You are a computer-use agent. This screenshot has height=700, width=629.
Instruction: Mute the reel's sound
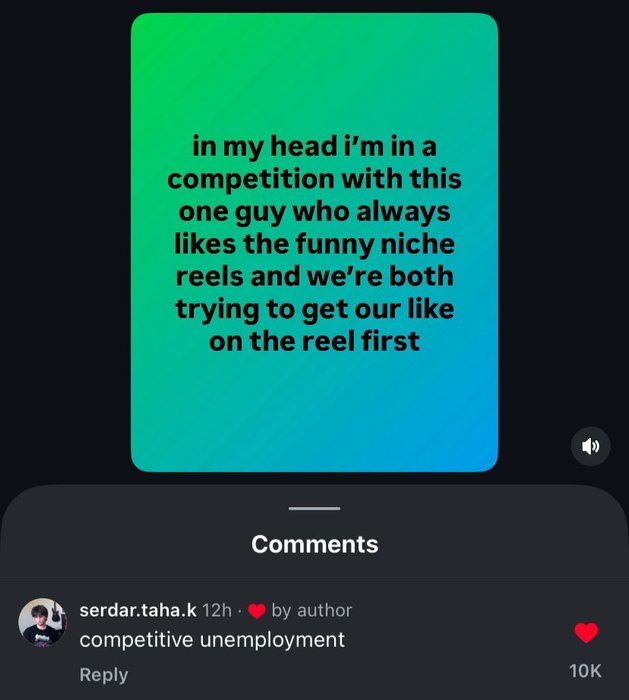pyautogui.click(x=590, y=446)
